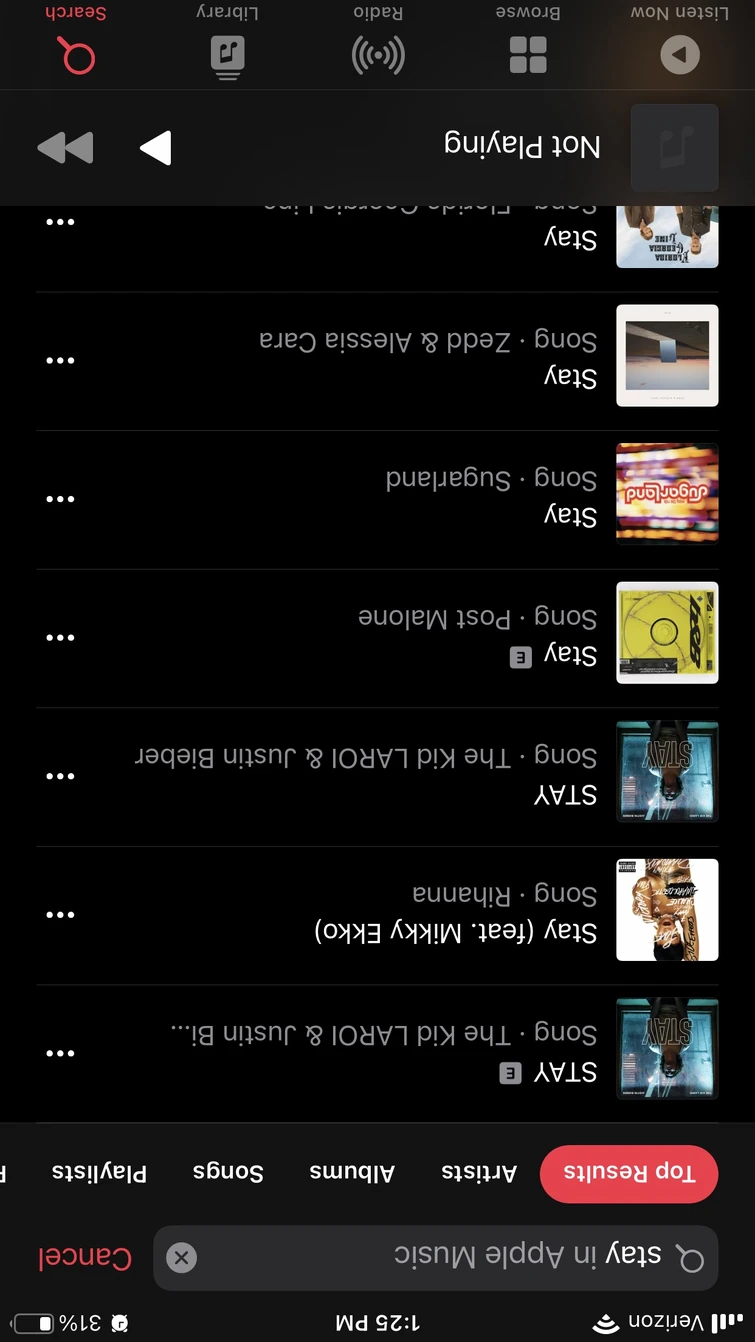Cancel the search
Viewport: 755px width, 1342px height.
click(x=85, y=1257)
